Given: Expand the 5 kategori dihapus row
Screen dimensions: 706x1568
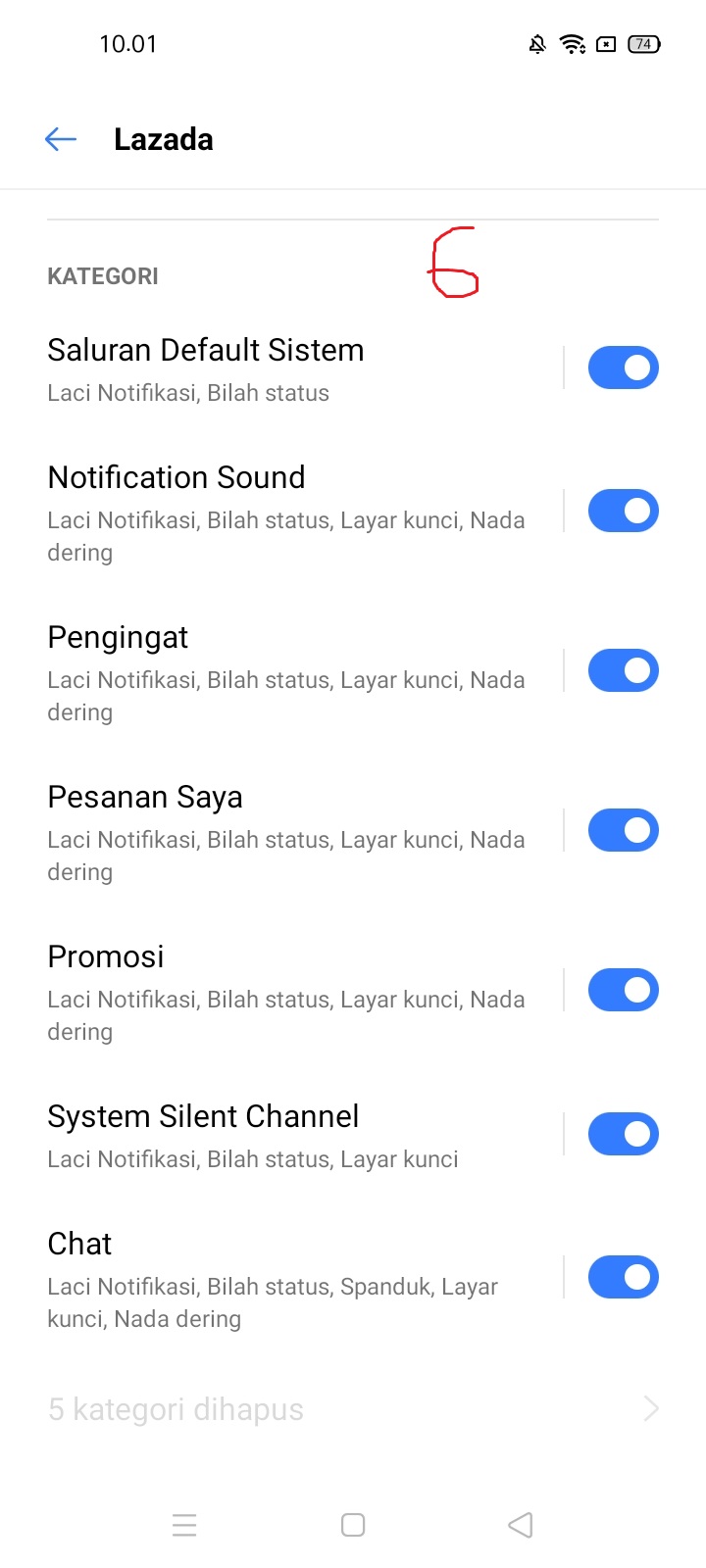Looking at the screenshot, I should tap(353, 1409).
